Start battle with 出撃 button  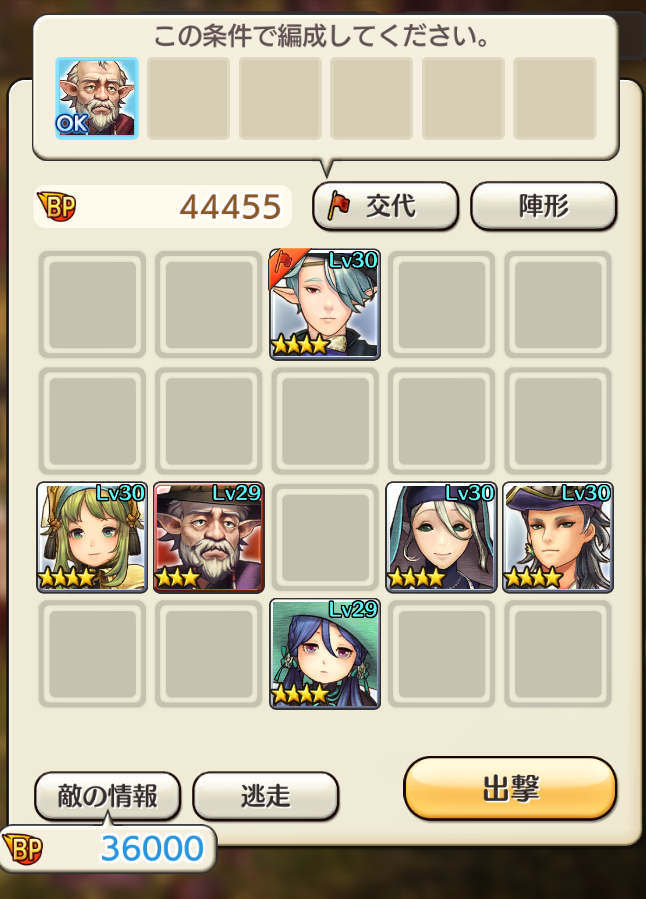509,789
